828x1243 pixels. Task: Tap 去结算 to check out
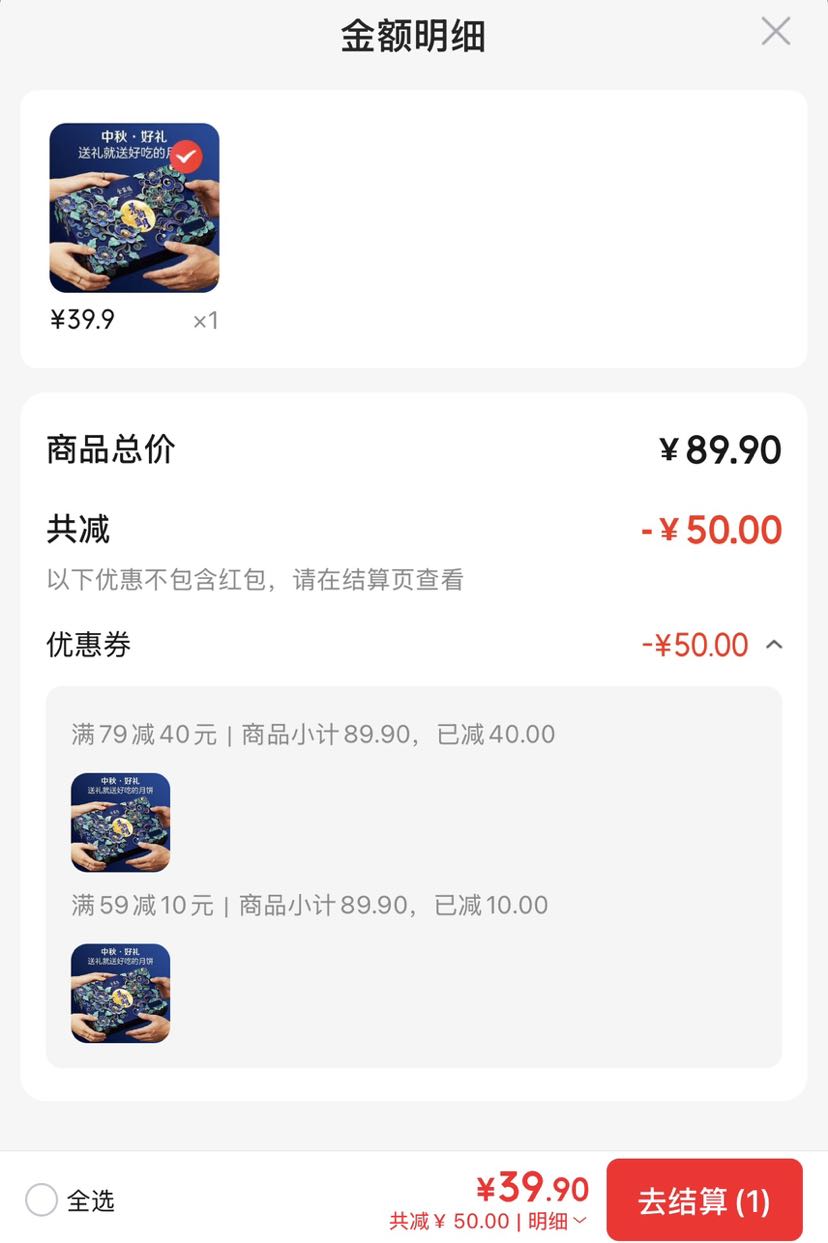(x=704, y=1200)
